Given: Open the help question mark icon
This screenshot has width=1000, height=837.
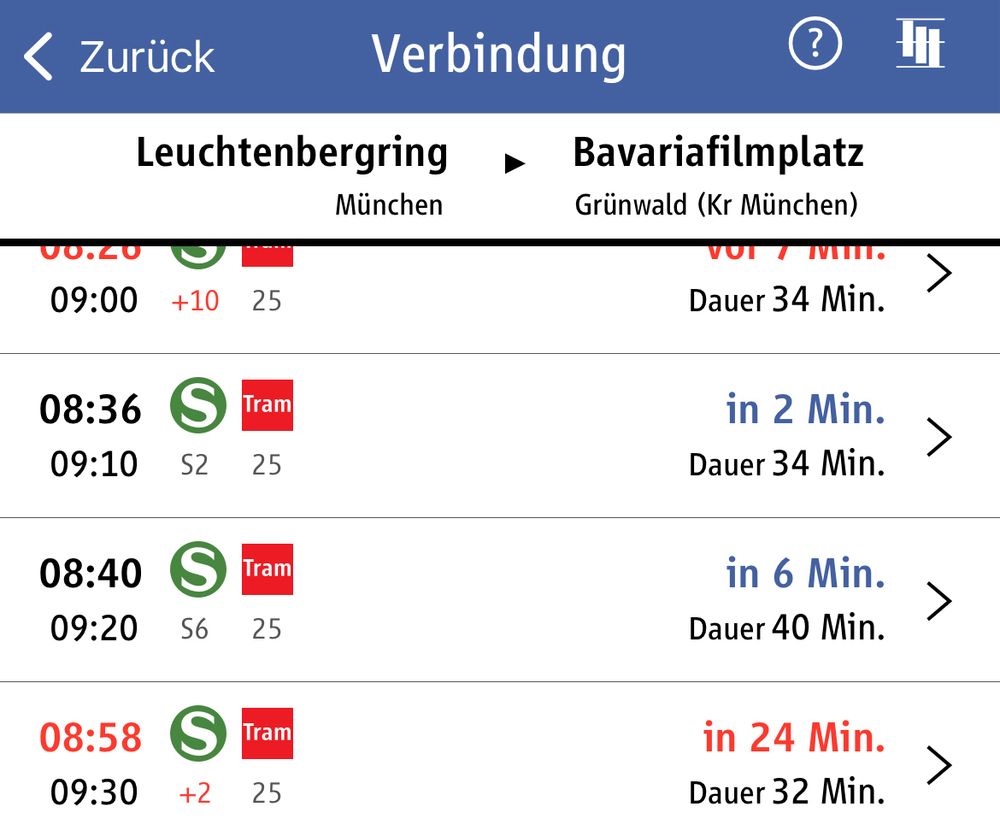Looking at the screenshot, I should pyautogui.click(x=815, y=43).
